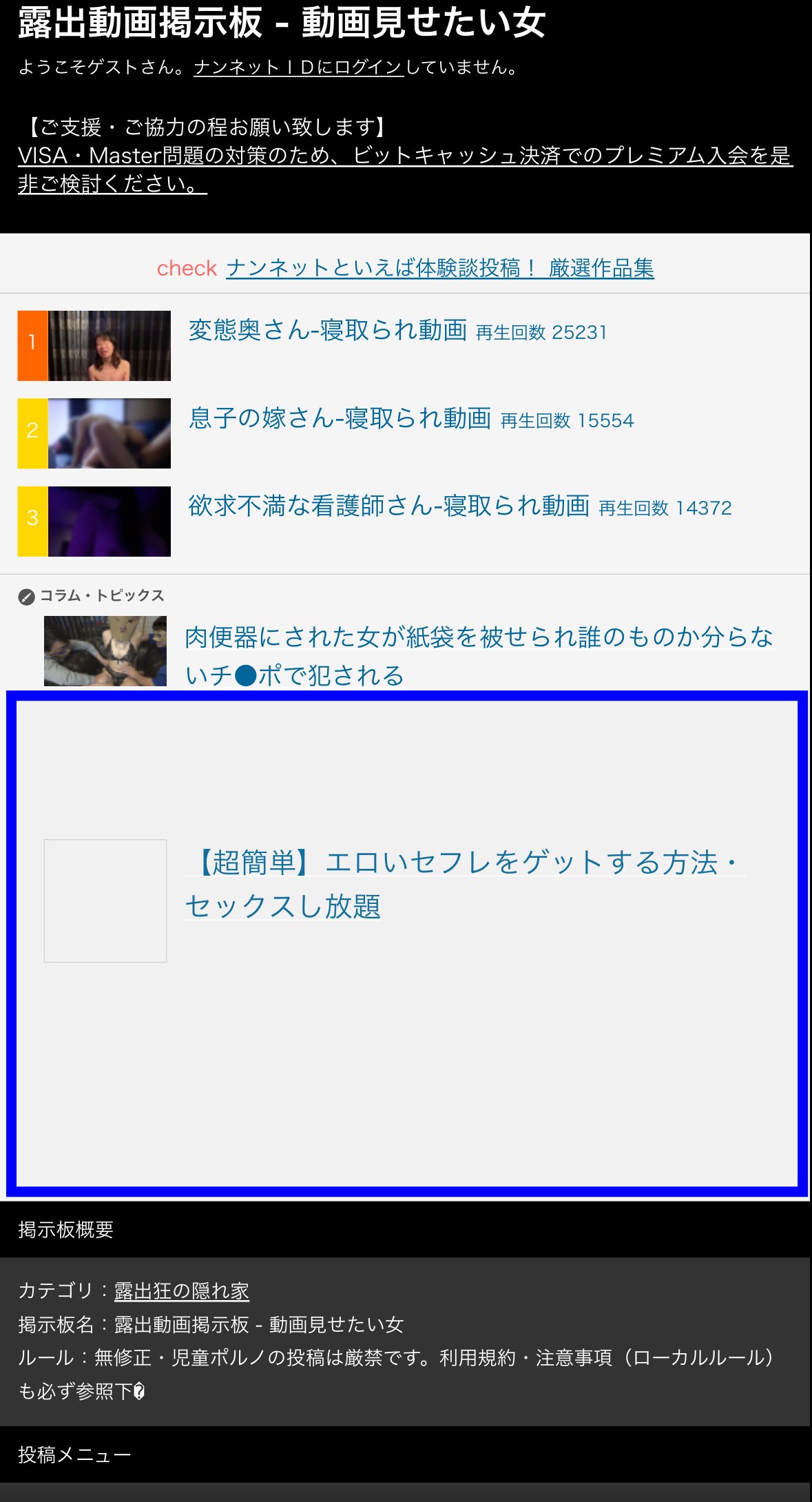Open the 体験談投稿 厳選作品集 link
This screenshot has width=812, height=1502.
(439, 268)
